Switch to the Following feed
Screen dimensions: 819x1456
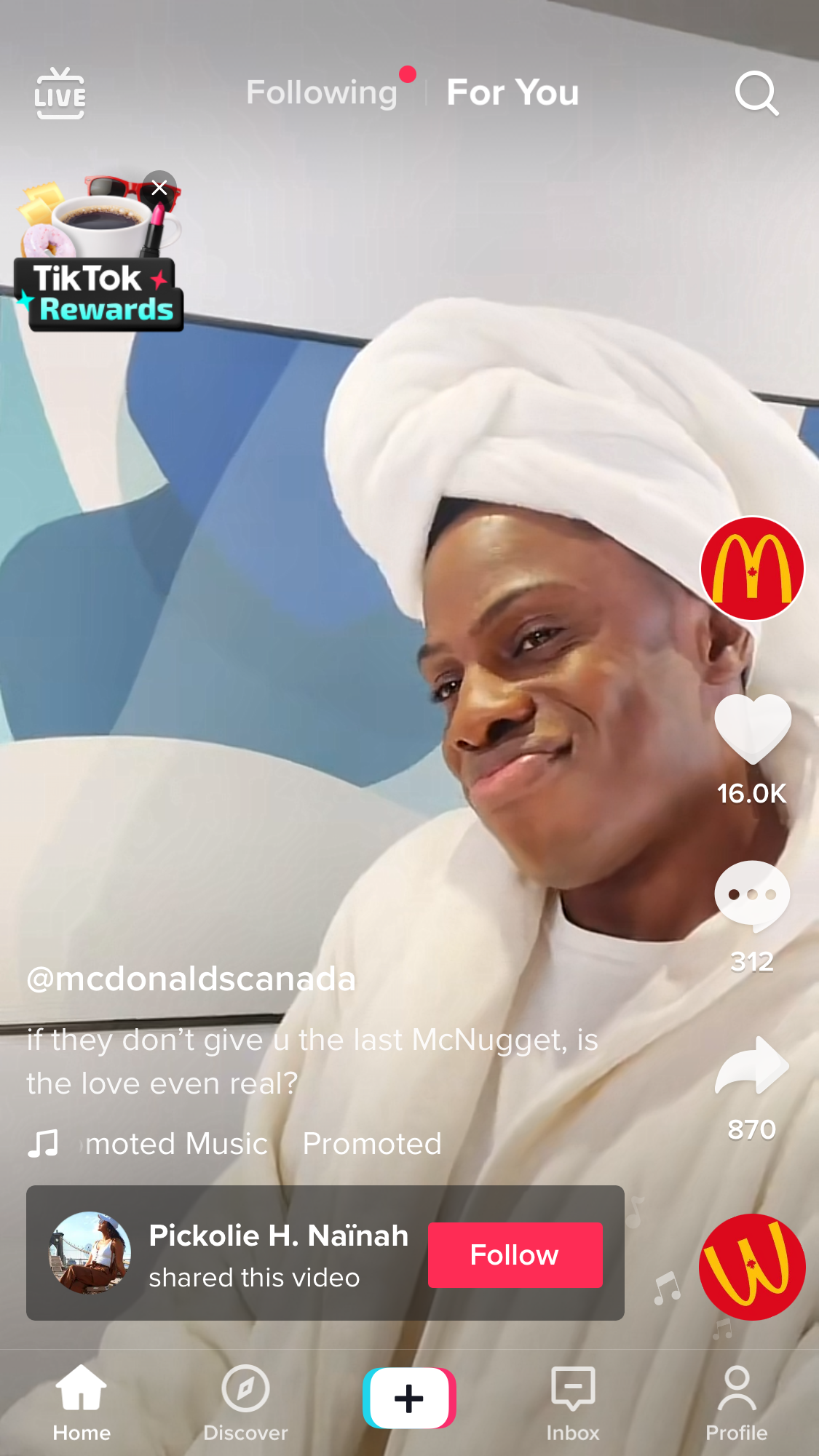(322, 93)
